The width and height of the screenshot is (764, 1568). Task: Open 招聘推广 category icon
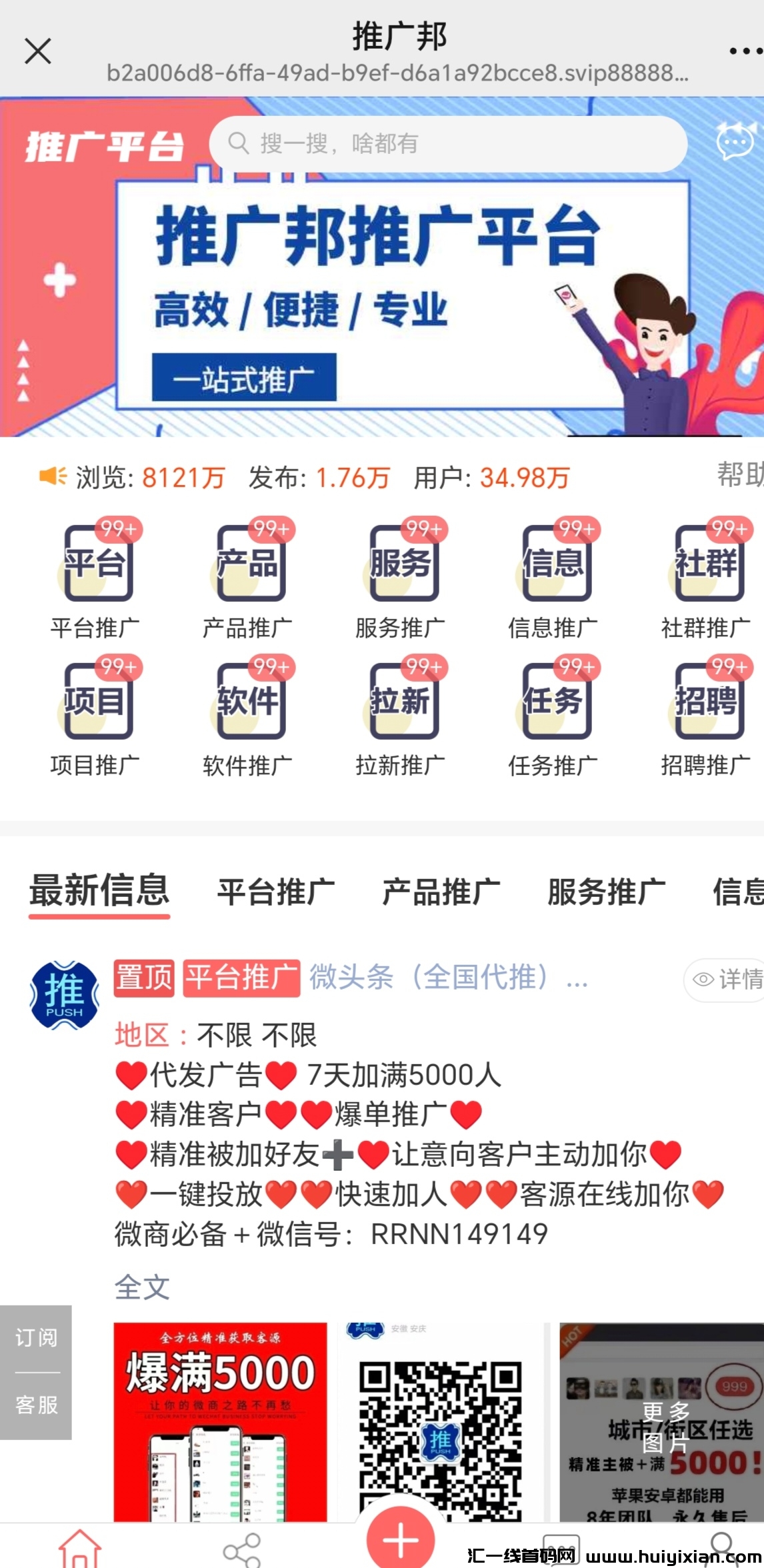pyautogui.click(x=706, y=701)
